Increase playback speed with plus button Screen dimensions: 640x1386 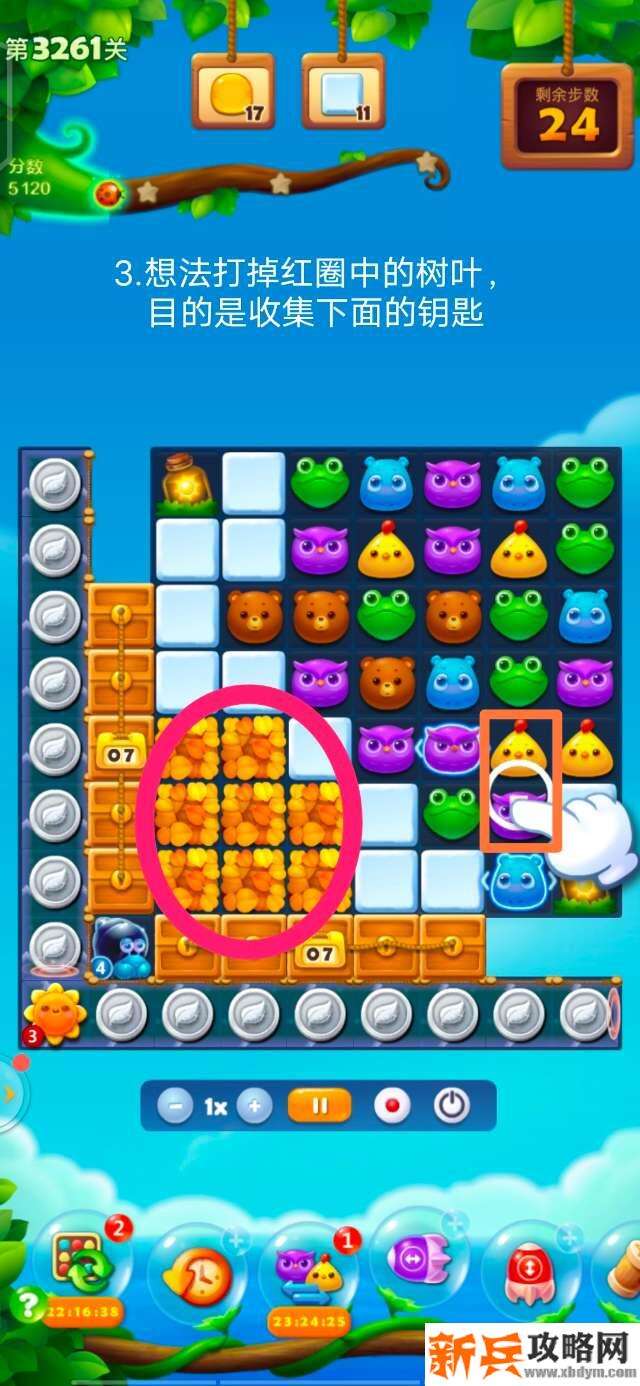[255, 1106]
